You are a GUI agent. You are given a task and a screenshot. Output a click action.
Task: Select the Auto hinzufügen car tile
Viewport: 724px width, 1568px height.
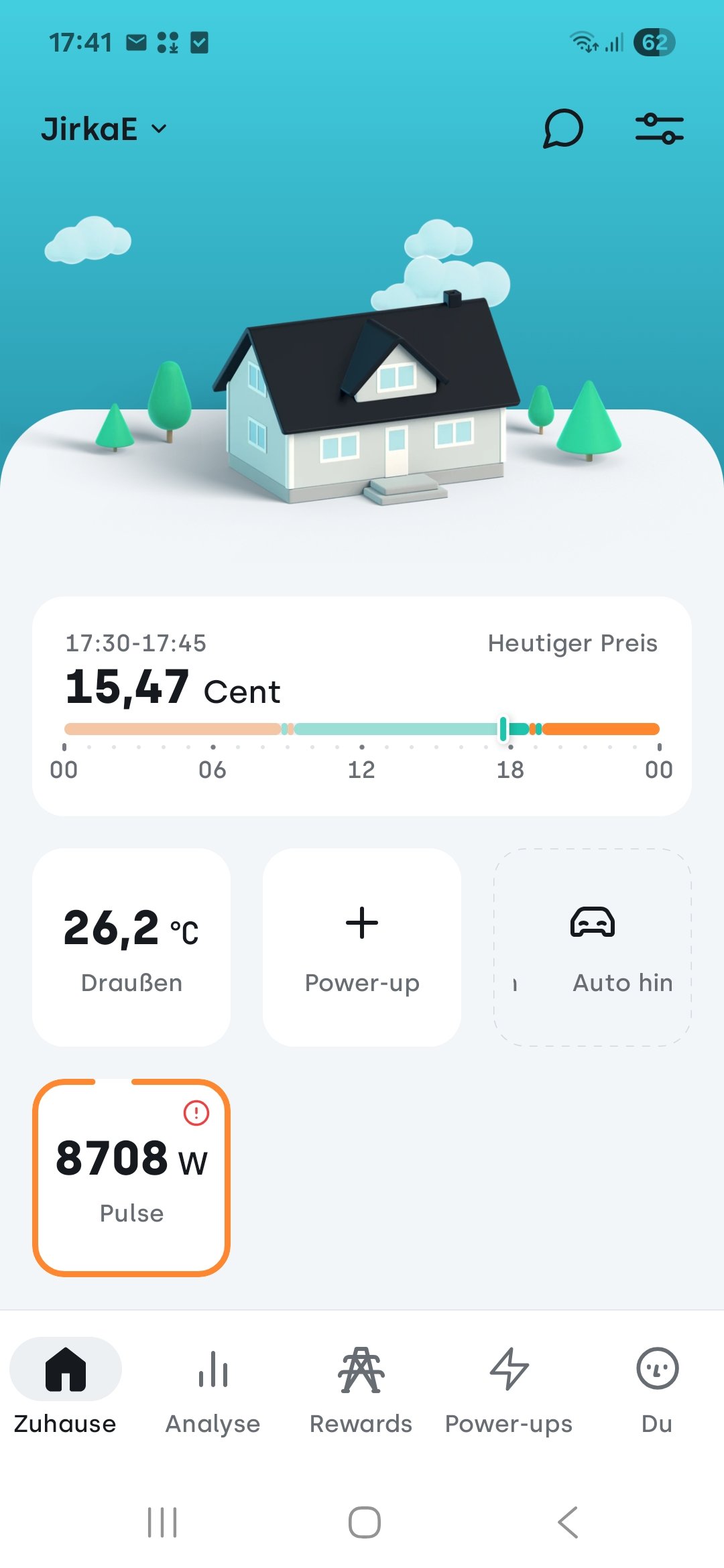(x=593, y=947)
